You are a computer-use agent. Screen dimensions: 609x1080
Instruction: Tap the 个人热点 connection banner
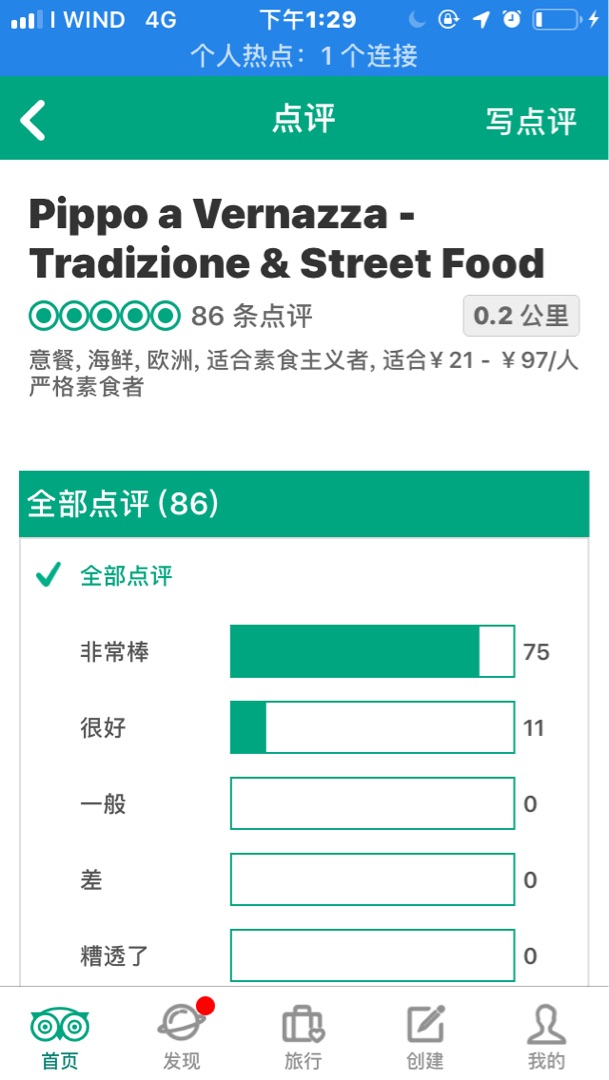pyautogui.click(x=304, y=56)
